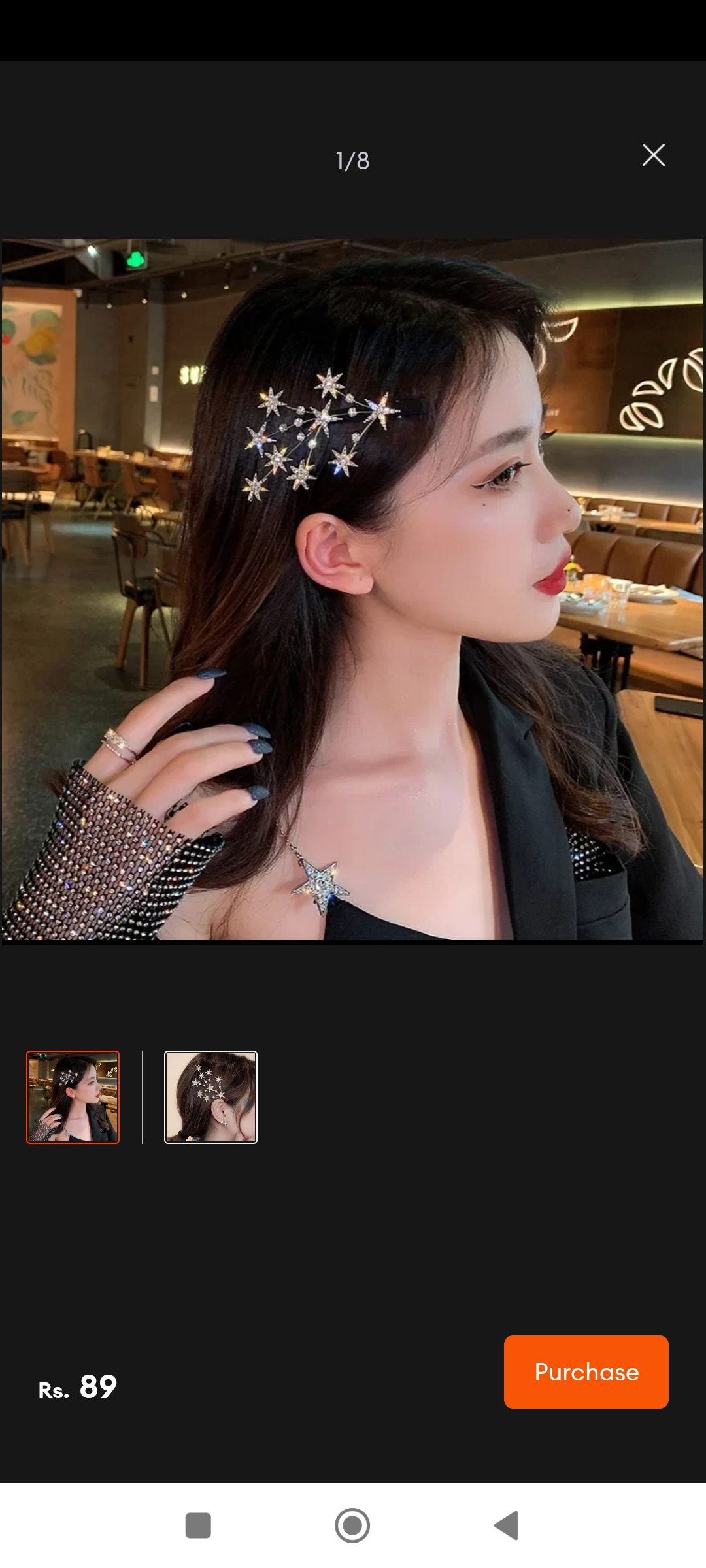
Task: Open the recent apps view
Action: click(198, 1526)
